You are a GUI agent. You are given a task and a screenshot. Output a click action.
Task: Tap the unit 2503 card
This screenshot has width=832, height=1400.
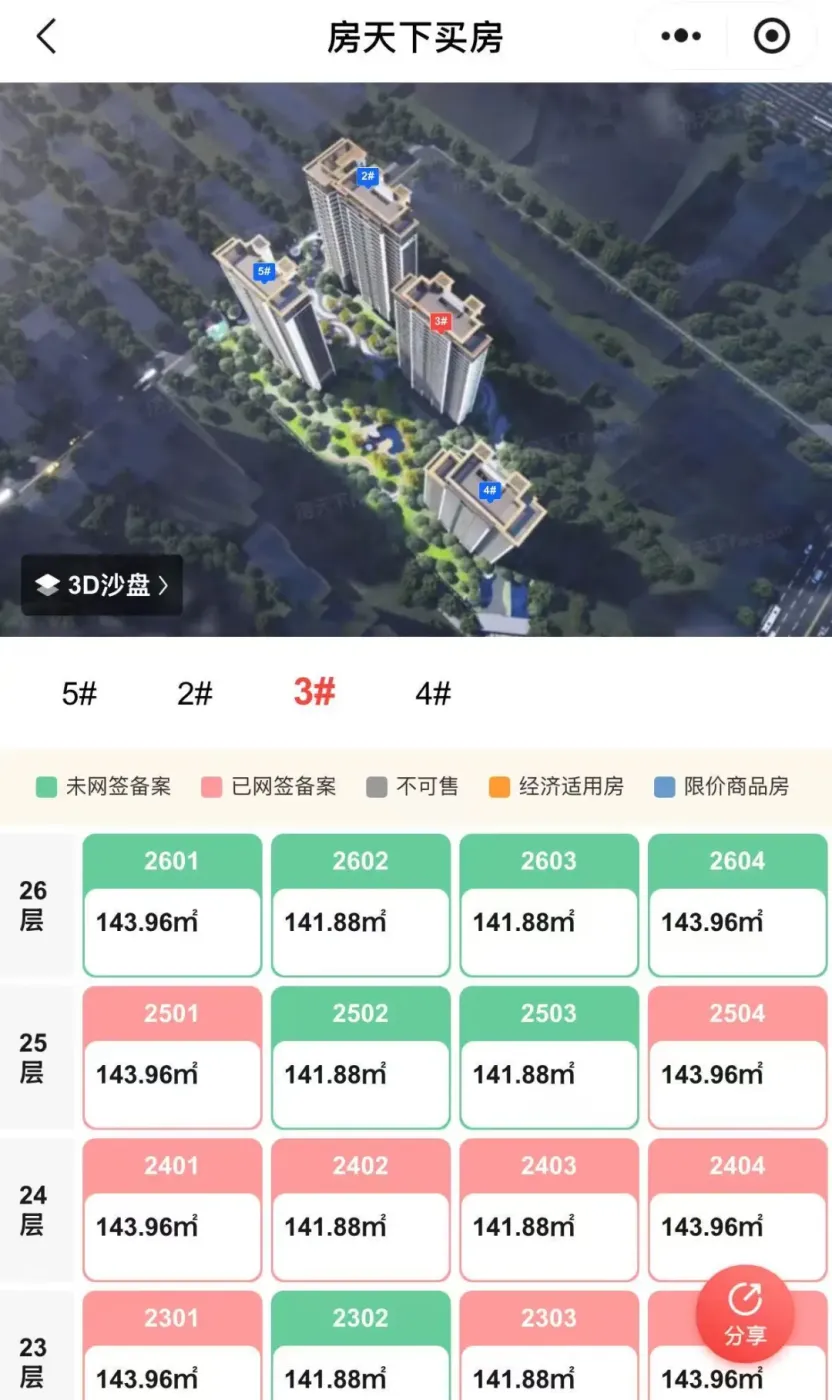pos(548,1057)
